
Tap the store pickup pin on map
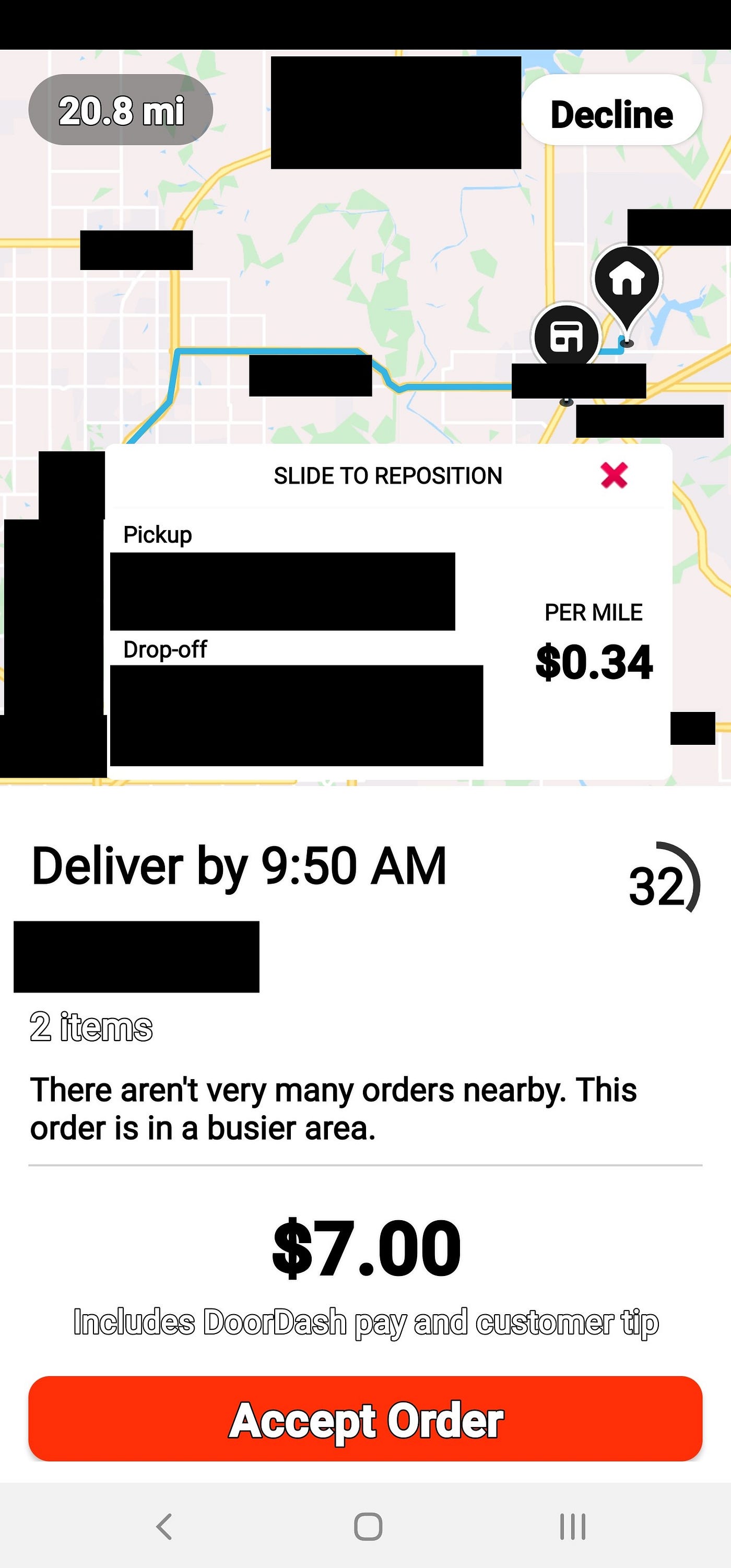coord(566,335)
